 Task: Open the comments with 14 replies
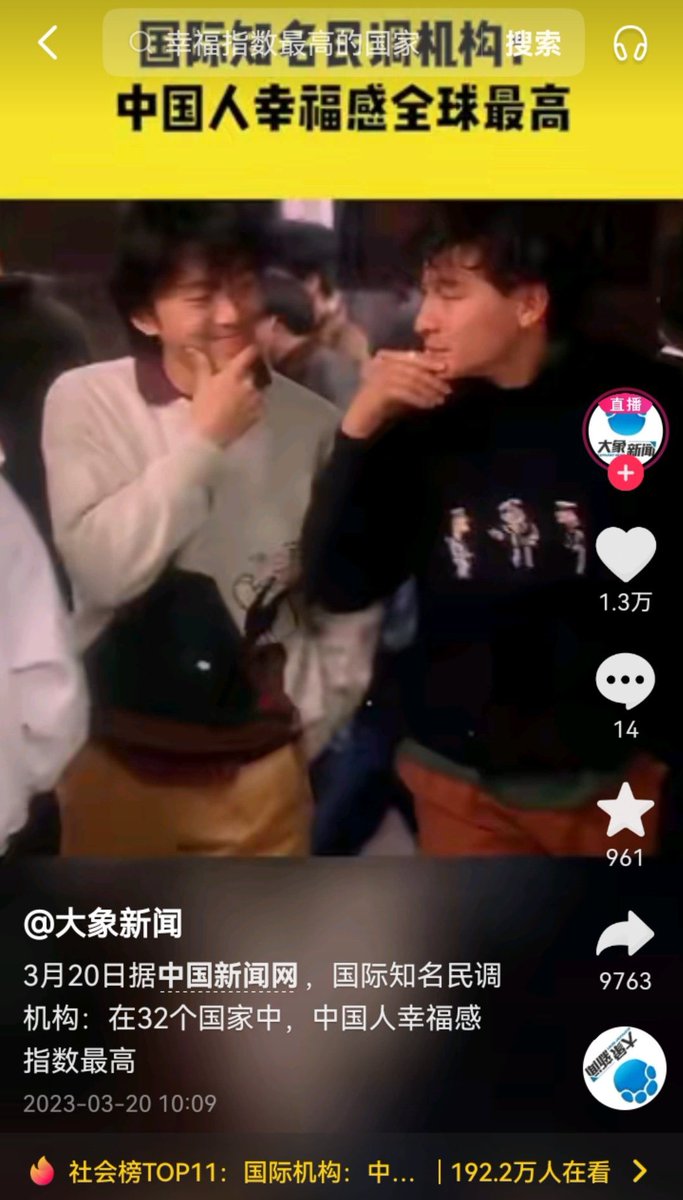coord(626,682)
